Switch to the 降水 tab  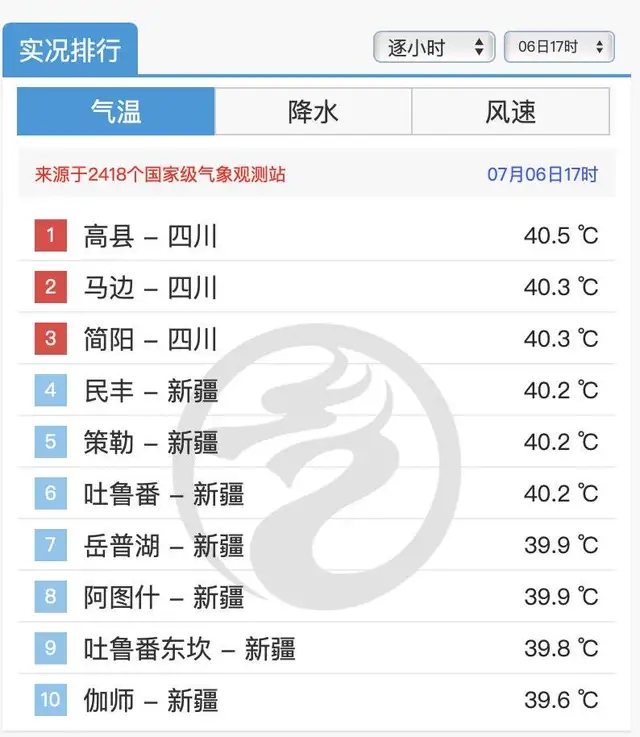point(313,111)
